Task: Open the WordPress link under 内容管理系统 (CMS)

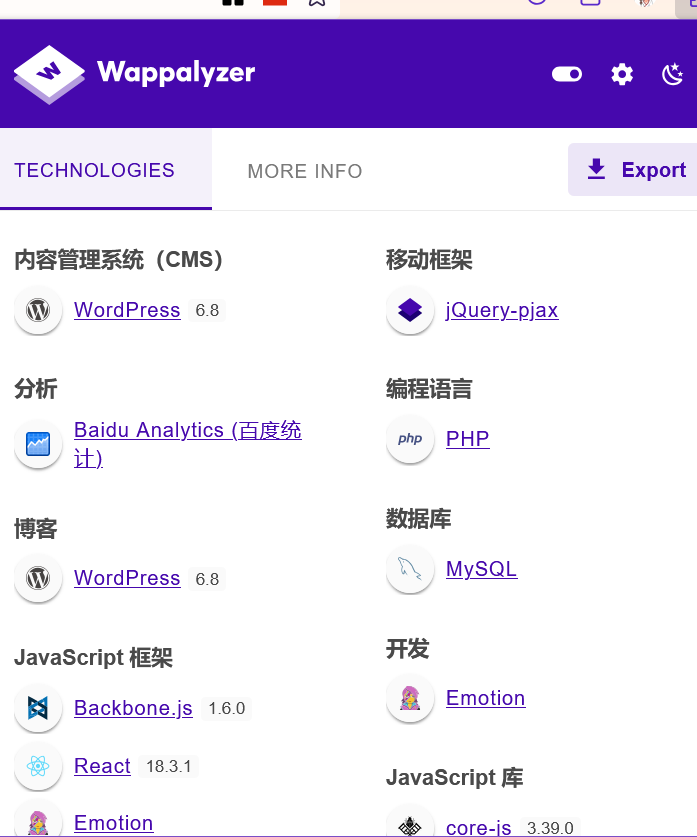Action: point(127,310)
